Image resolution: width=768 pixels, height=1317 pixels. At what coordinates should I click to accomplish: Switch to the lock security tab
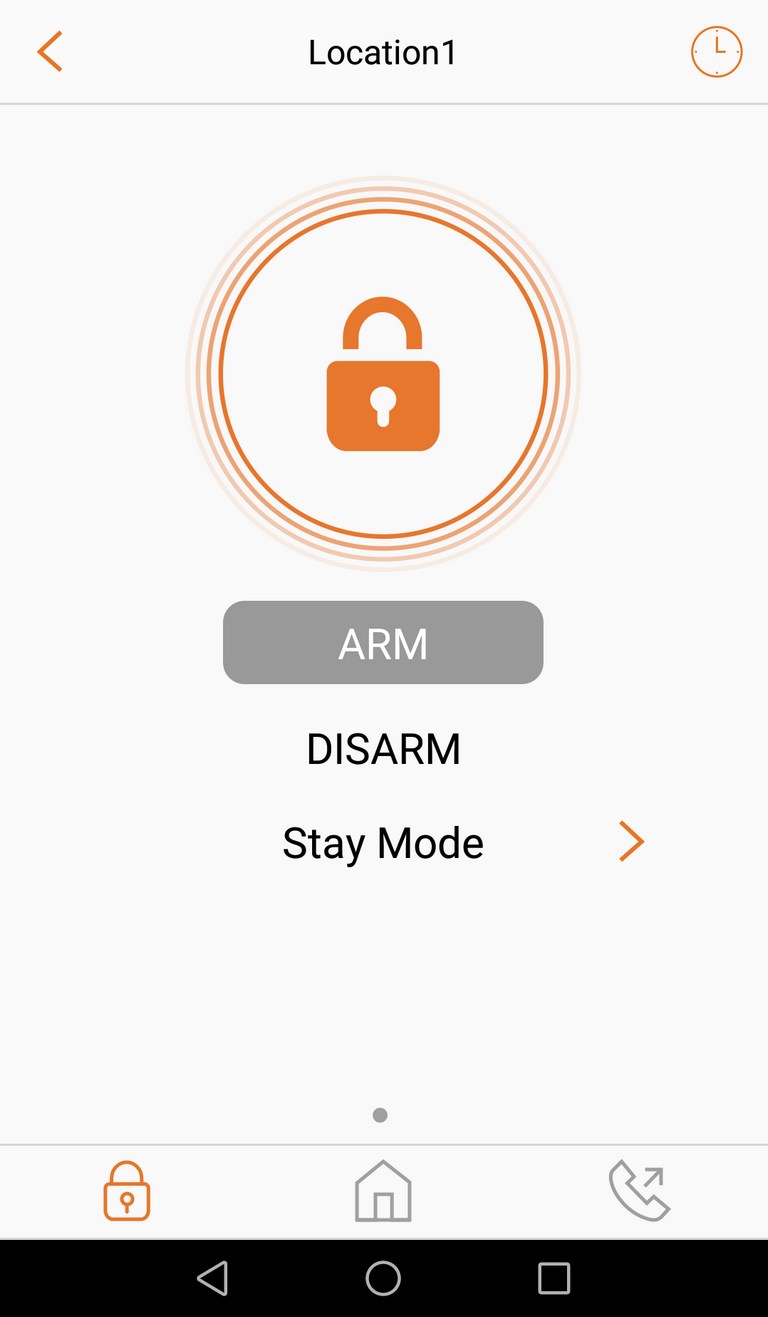point(127,1191)
